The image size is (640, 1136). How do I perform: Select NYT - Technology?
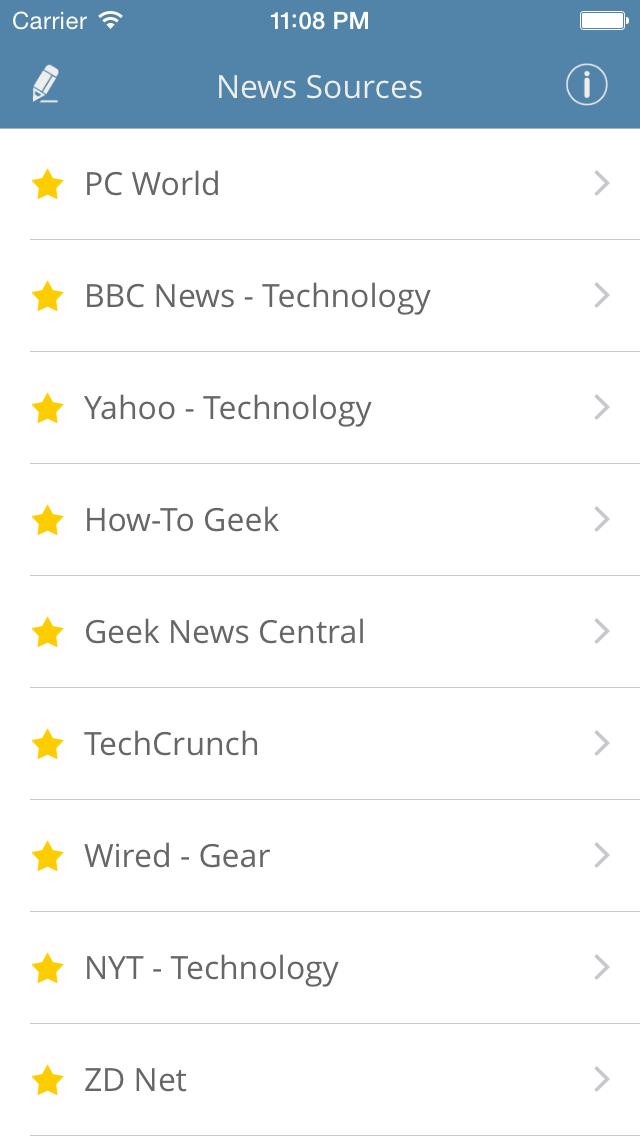(x=320, y=968)
